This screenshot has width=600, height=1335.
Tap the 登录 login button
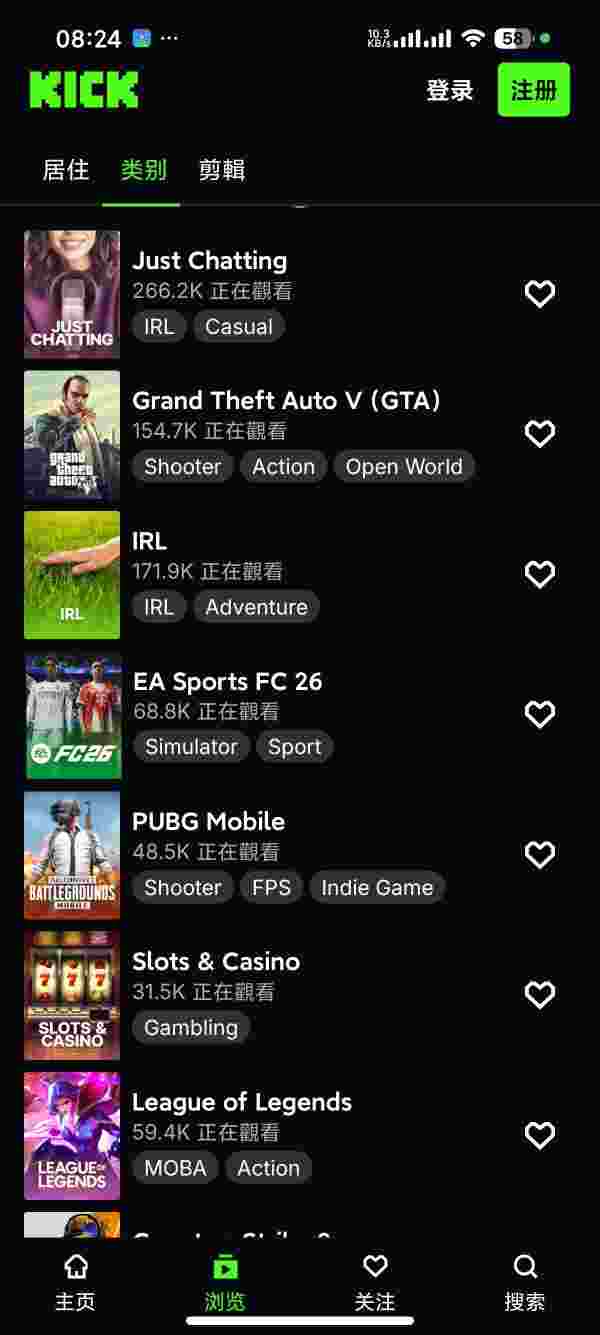click(449, 90)
